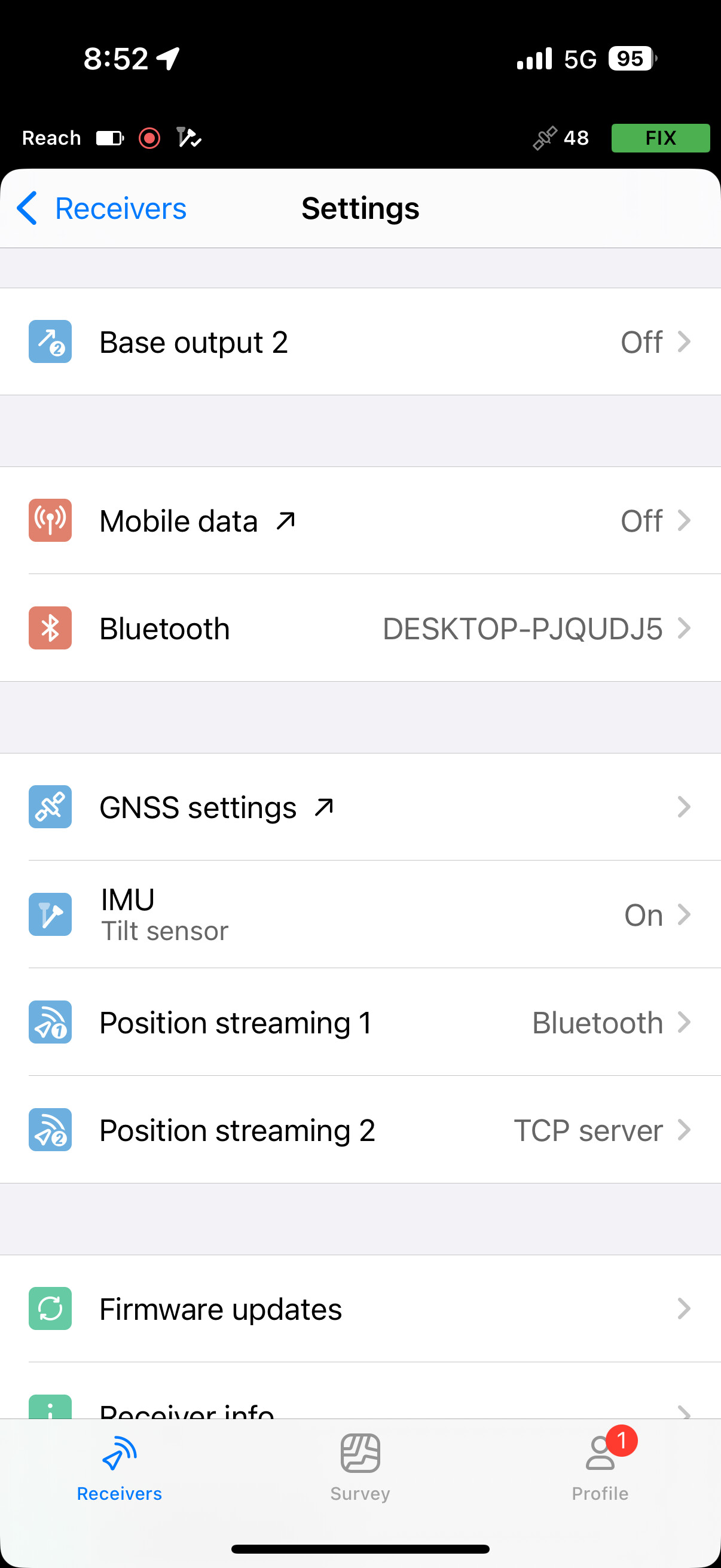The height and width of the screenshot is (1568, 721).
Task: Open IMU Tilt sensor settings
Action: click(x=360, y=914)
